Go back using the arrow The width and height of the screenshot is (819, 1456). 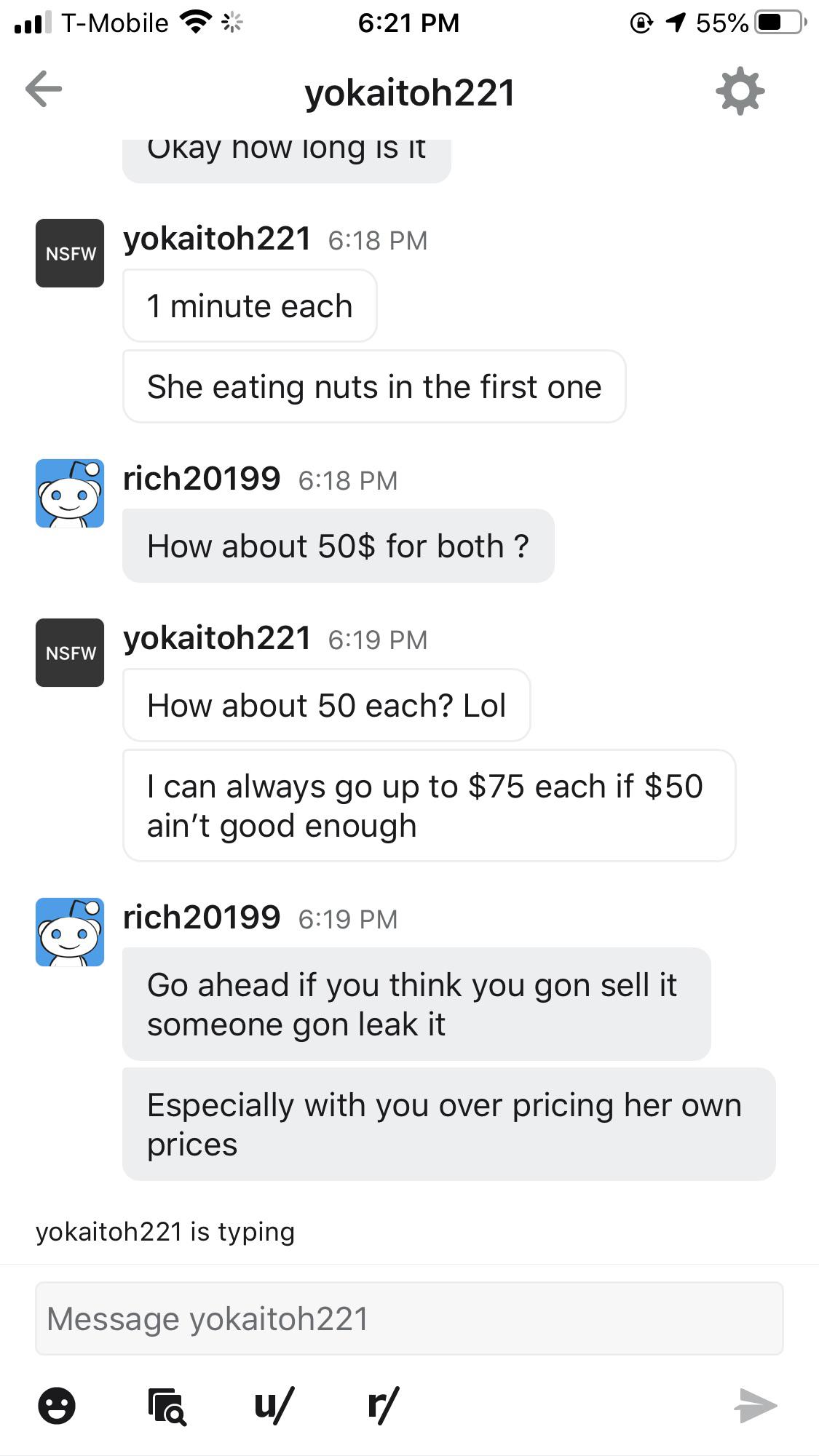[44, 89]
